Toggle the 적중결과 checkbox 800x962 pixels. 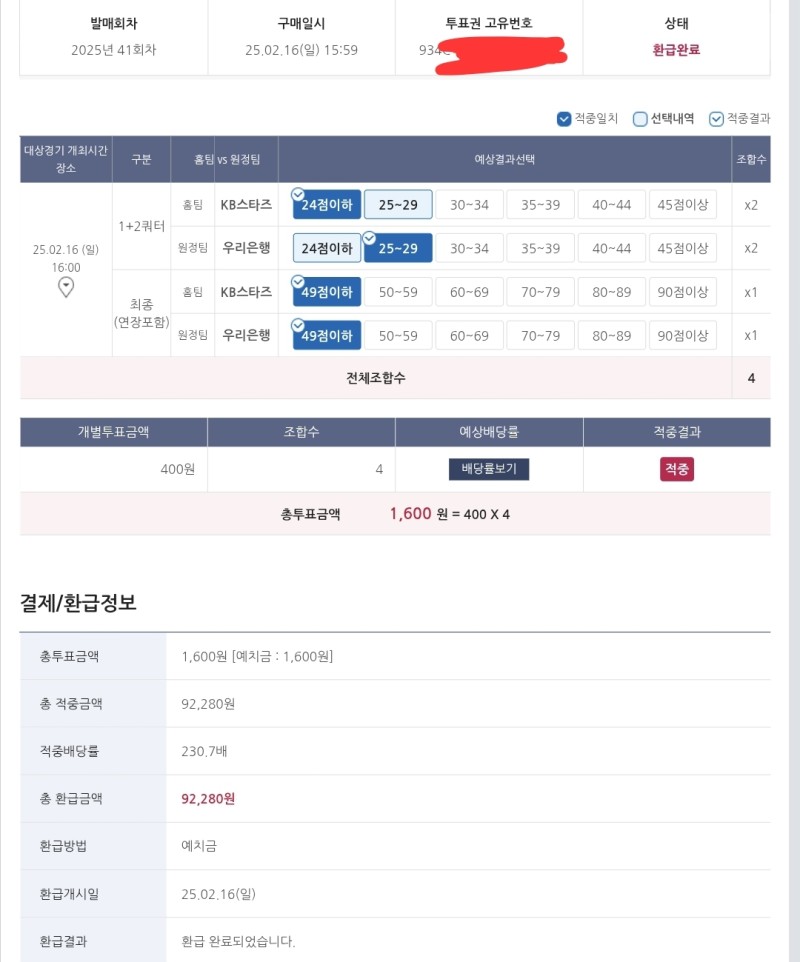716,119
